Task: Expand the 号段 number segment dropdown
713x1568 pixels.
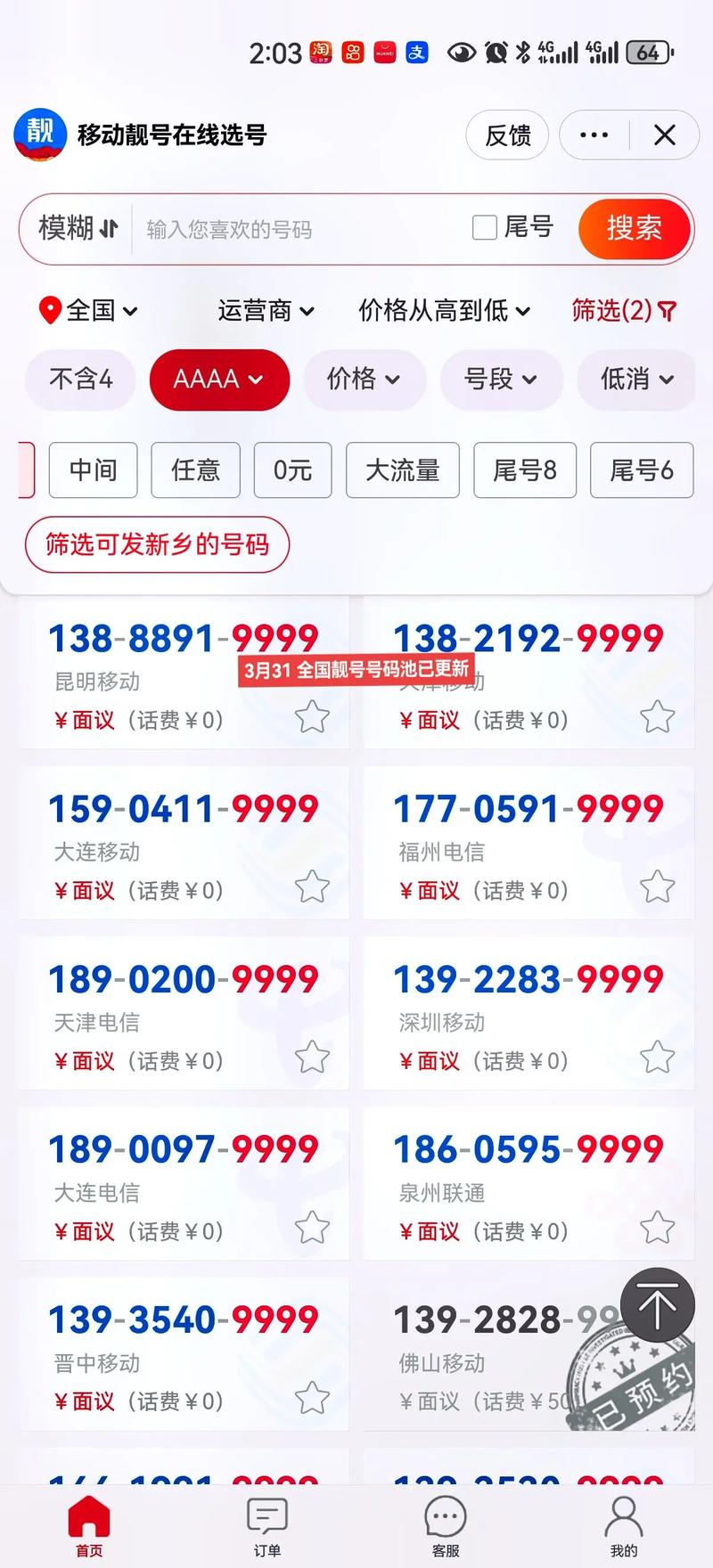Action: click(501, 380)
